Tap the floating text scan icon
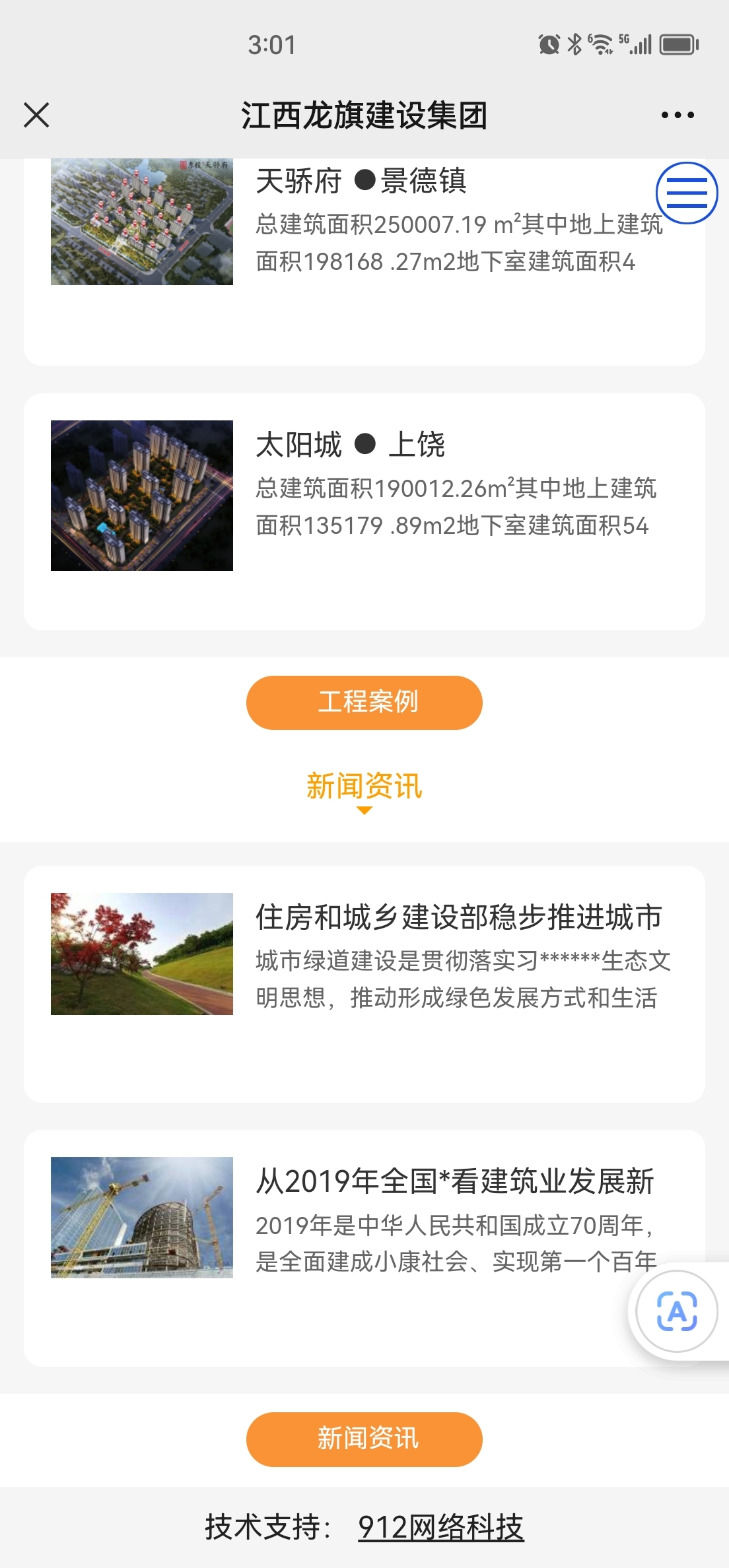The image size is (729, 1568). click(x=676, y=1311)
